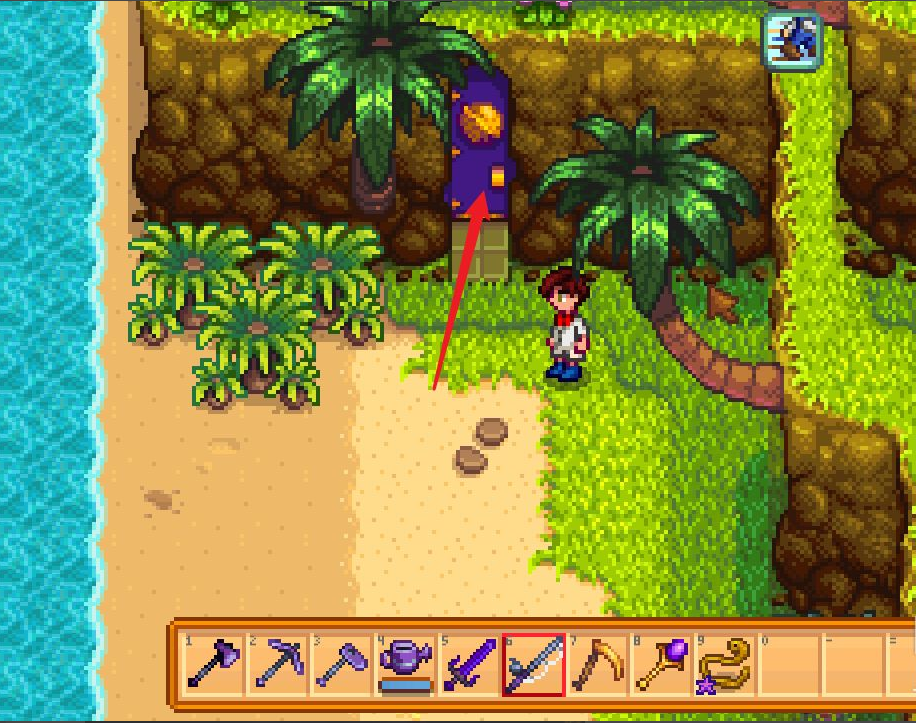The height and width of the screenshot is (723, 916).
Task: Select the horse flute in slot 9
Action: point(726,663)
